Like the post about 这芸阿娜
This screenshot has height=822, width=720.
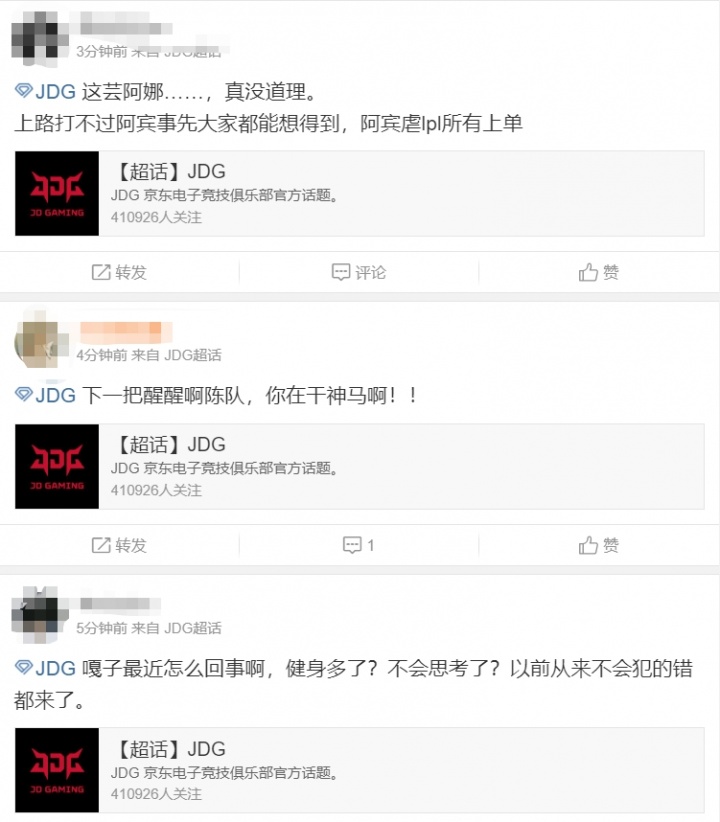coord(599,272)
